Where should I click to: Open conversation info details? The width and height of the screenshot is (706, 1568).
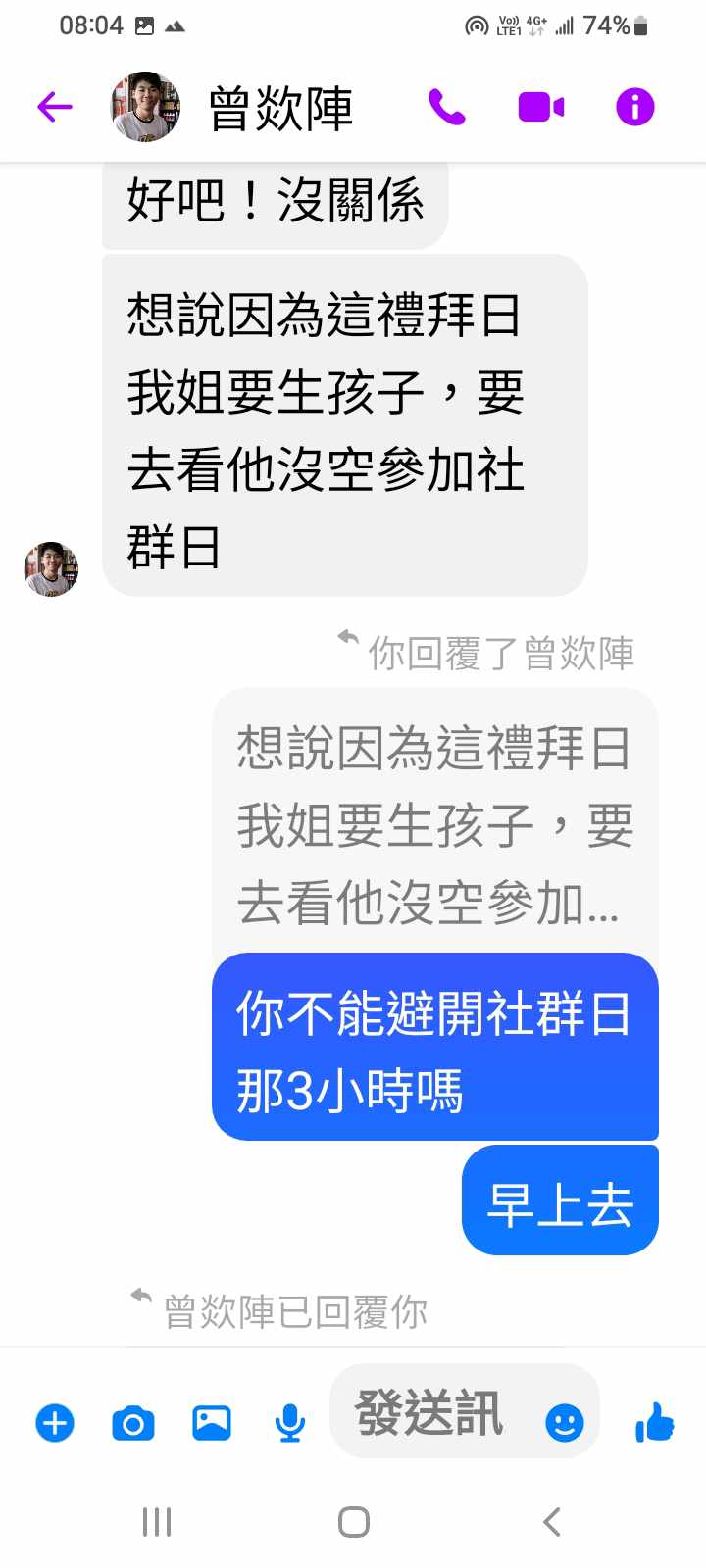pyautogui.click(x=634, y=107)
